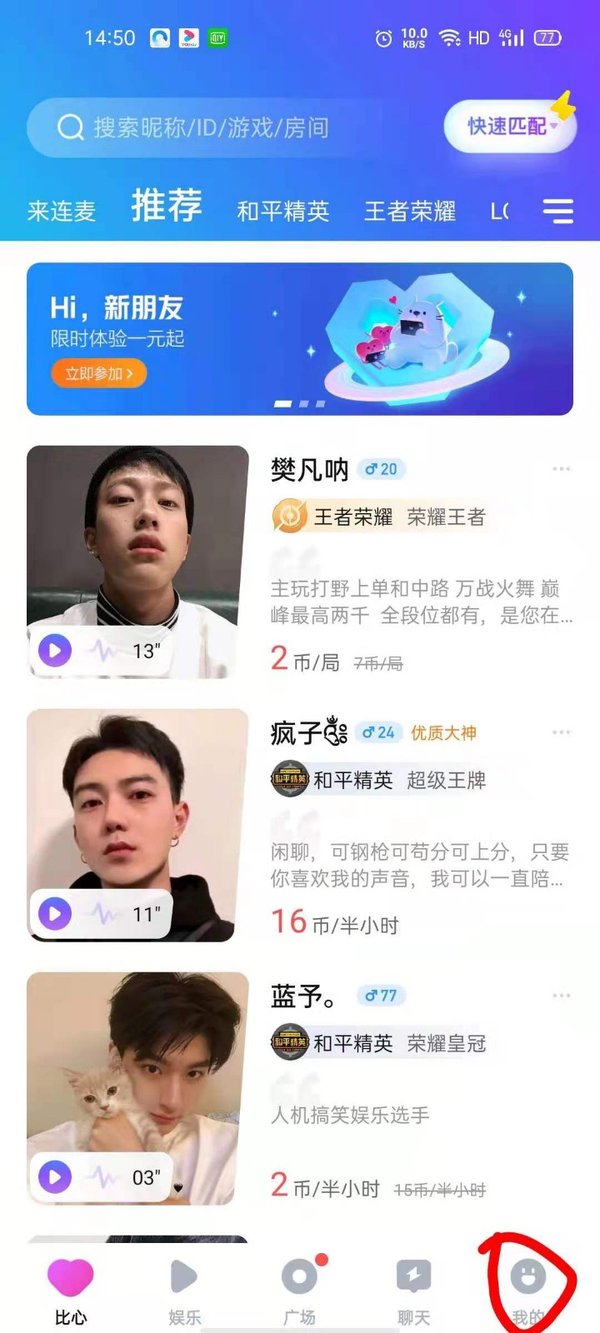
Task: Go to the 广场 tab
Action: pyautogui.click(x=299, y=1290)
